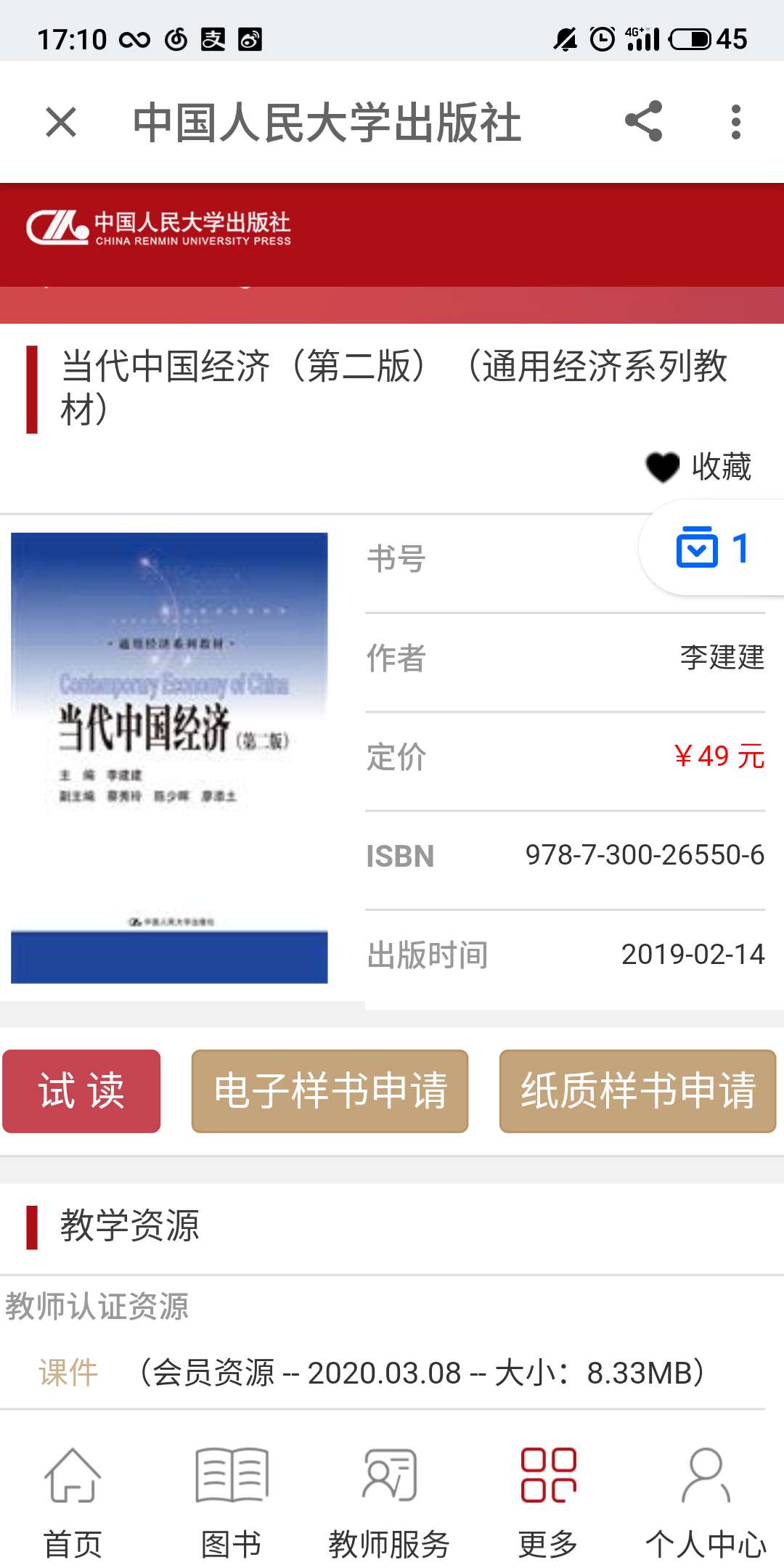784x1568 pixels.
Task: Close the publisher webpage
Action: [61, 122]
